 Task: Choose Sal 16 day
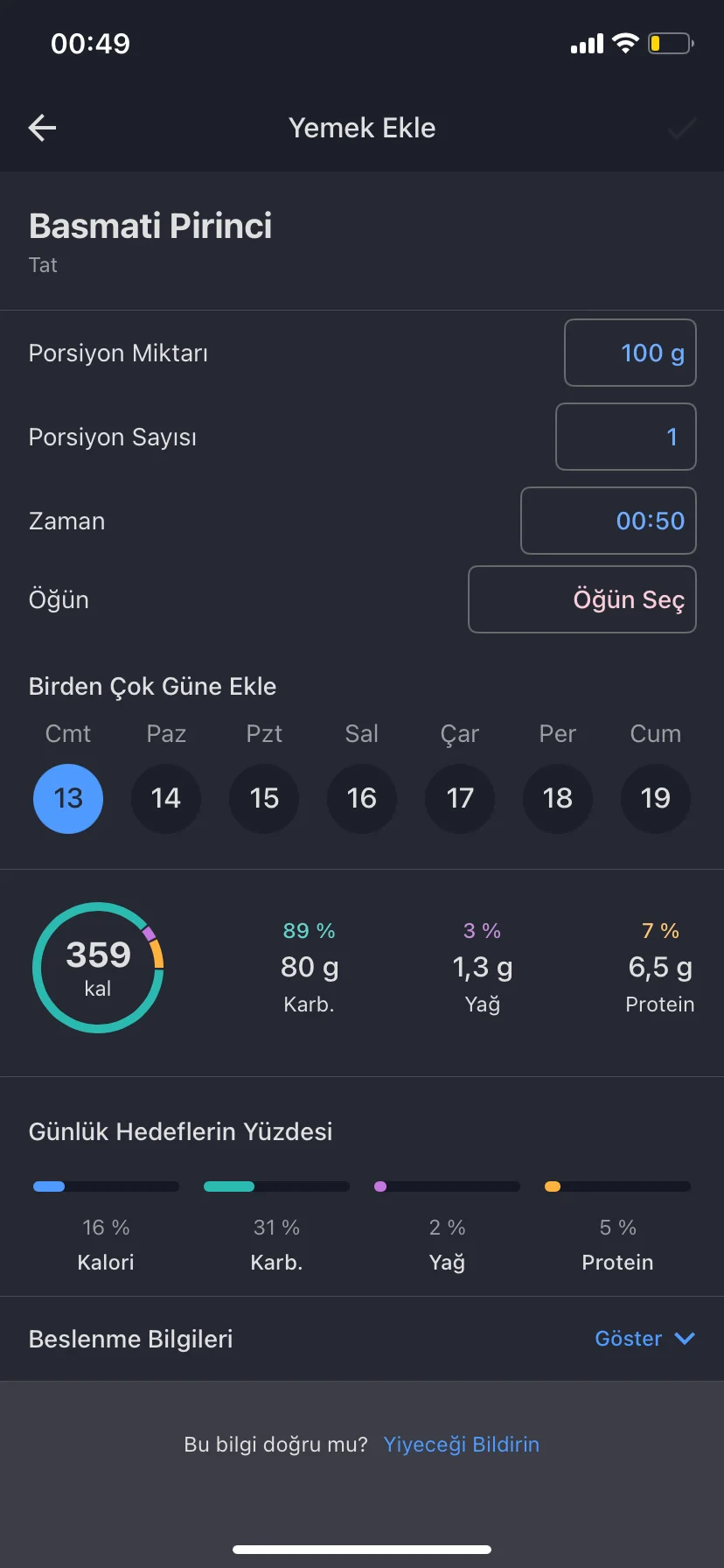click(x=362, y=798)
